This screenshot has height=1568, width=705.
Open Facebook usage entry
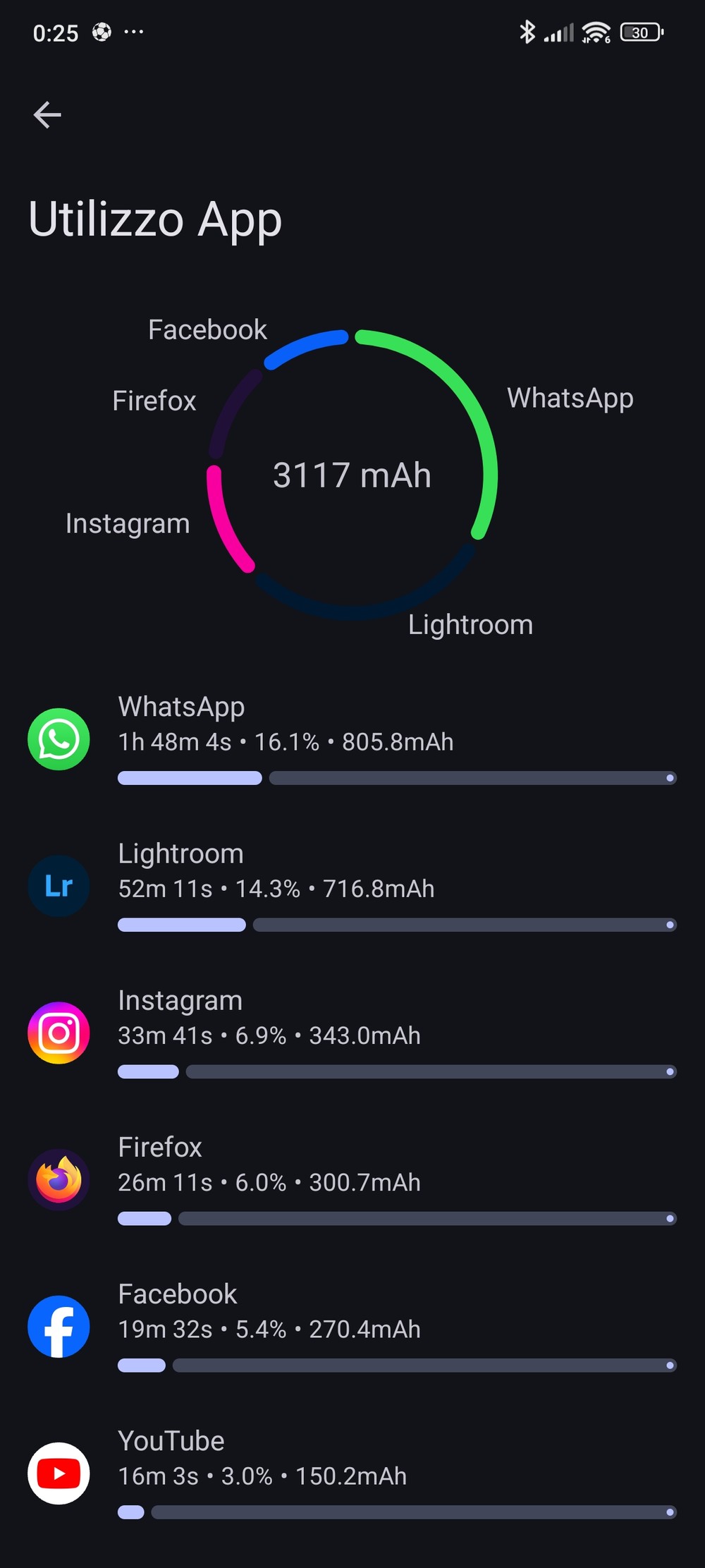click(352, 1326)
